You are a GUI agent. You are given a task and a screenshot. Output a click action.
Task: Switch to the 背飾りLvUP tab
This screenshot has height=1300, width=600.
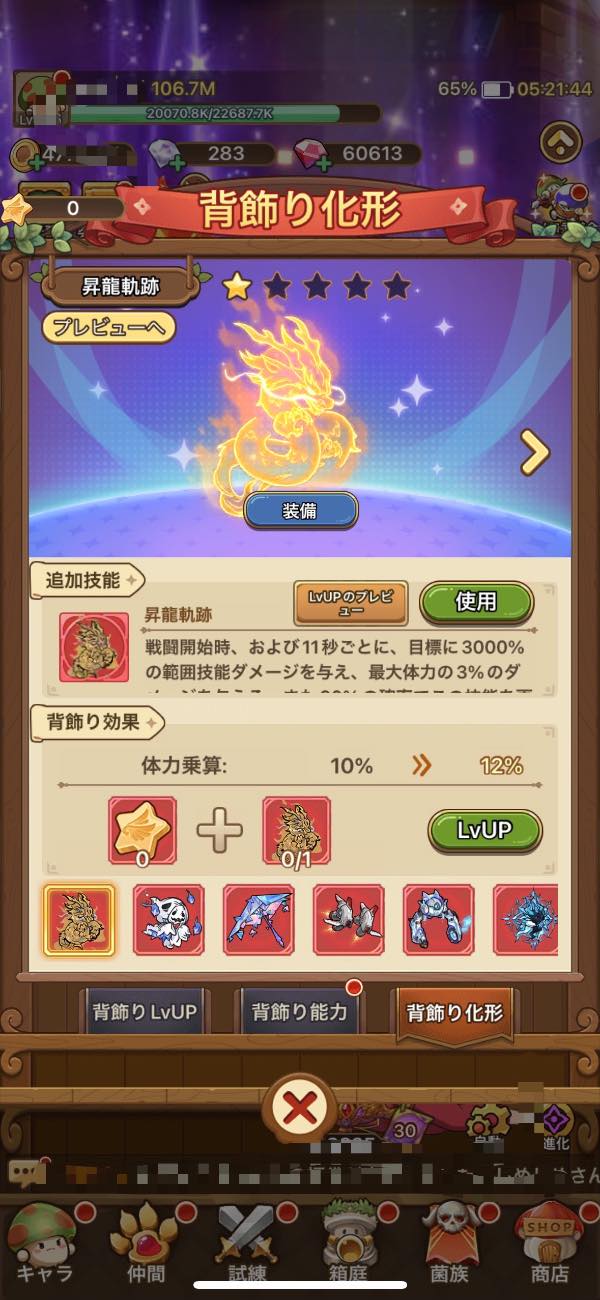click(145, 1012)
